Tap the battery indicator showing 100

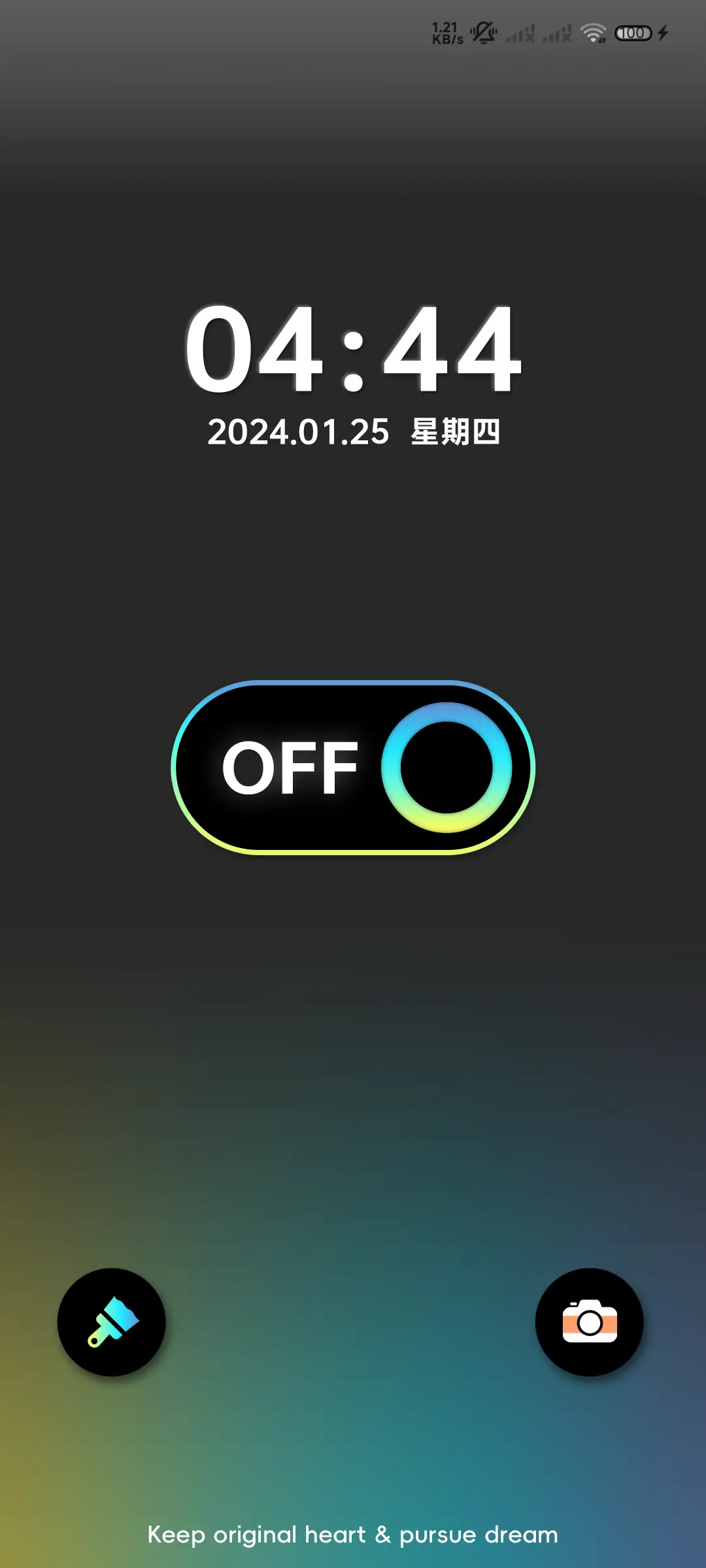pos(632,31)
